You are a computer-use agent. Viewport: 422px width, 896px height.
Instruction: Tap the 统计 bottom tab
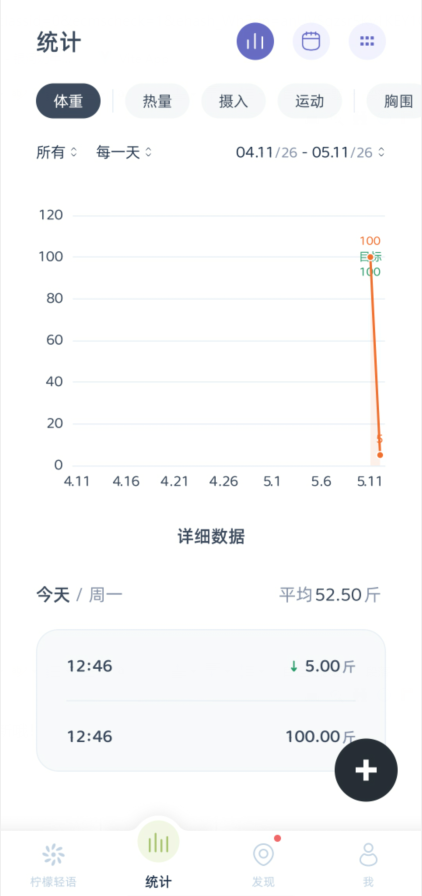pyautogui.click(x=158, y=857)
